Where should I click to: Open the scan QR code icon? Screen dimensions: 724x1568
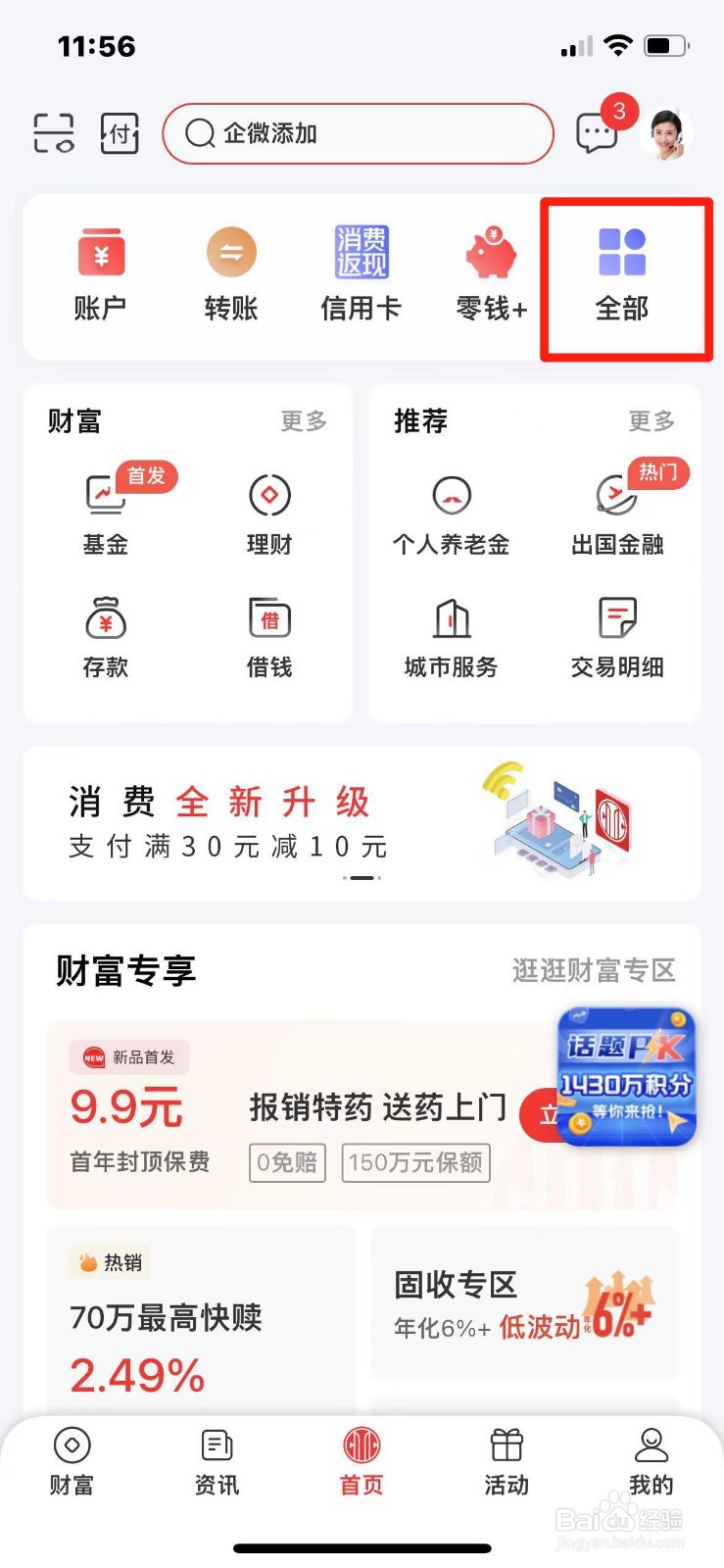(x=54, y=133)
